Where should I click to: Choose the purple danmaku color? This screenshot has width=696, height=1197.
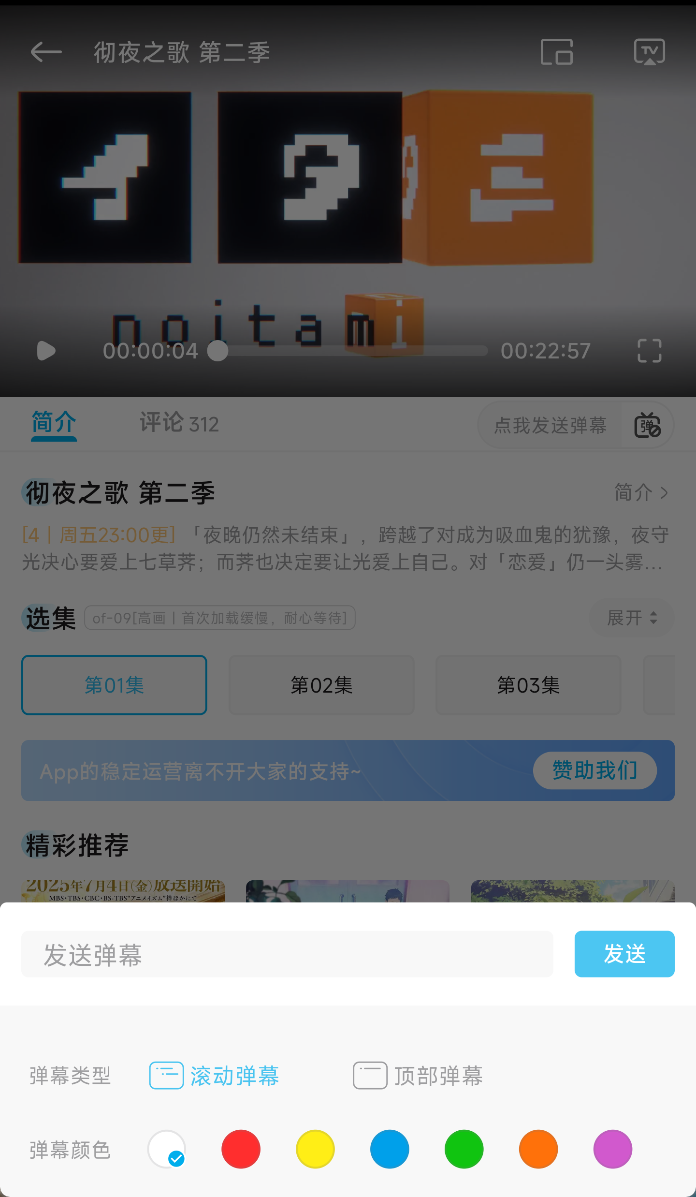[x=613, y=1149]
